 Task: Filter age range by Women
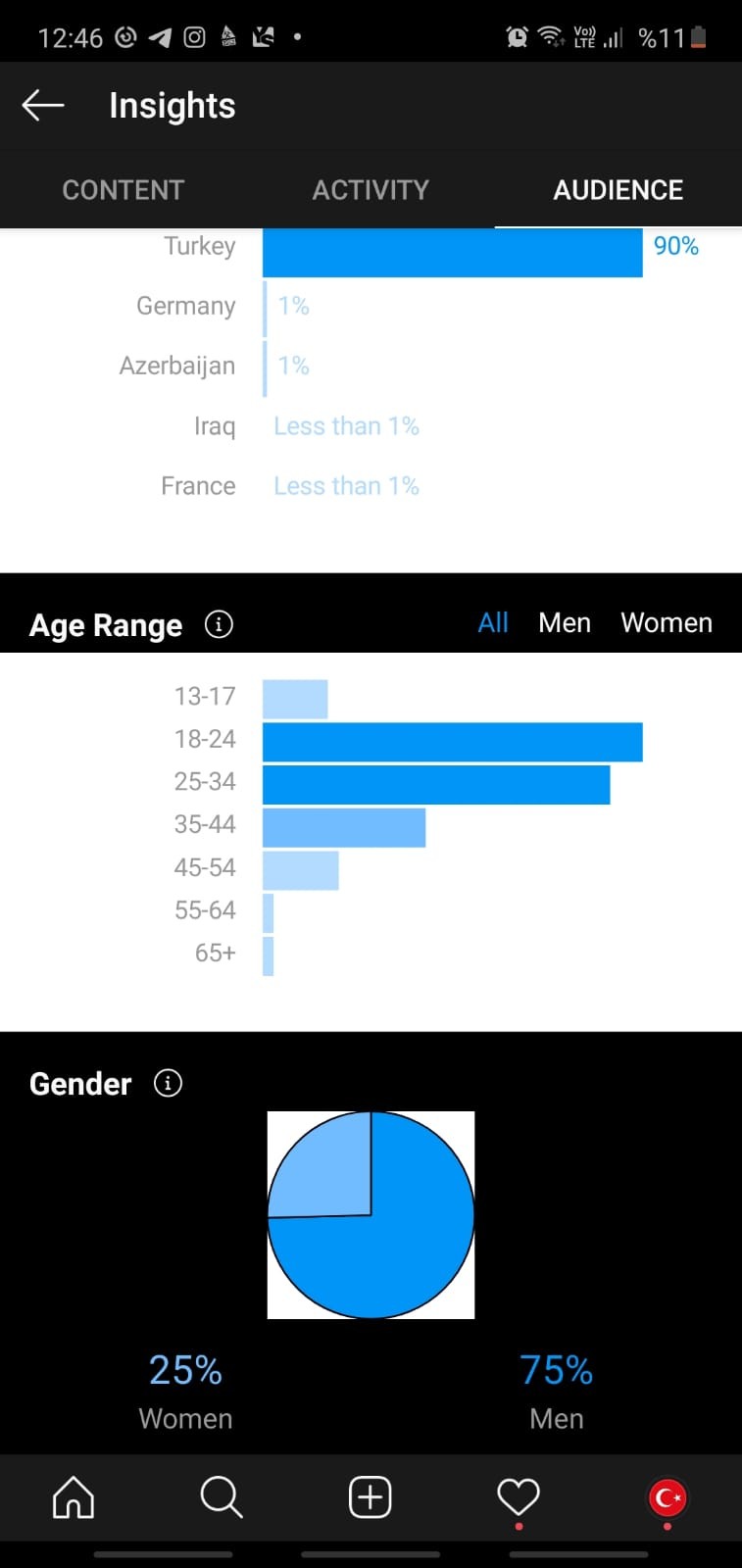[x=667, y=623]
